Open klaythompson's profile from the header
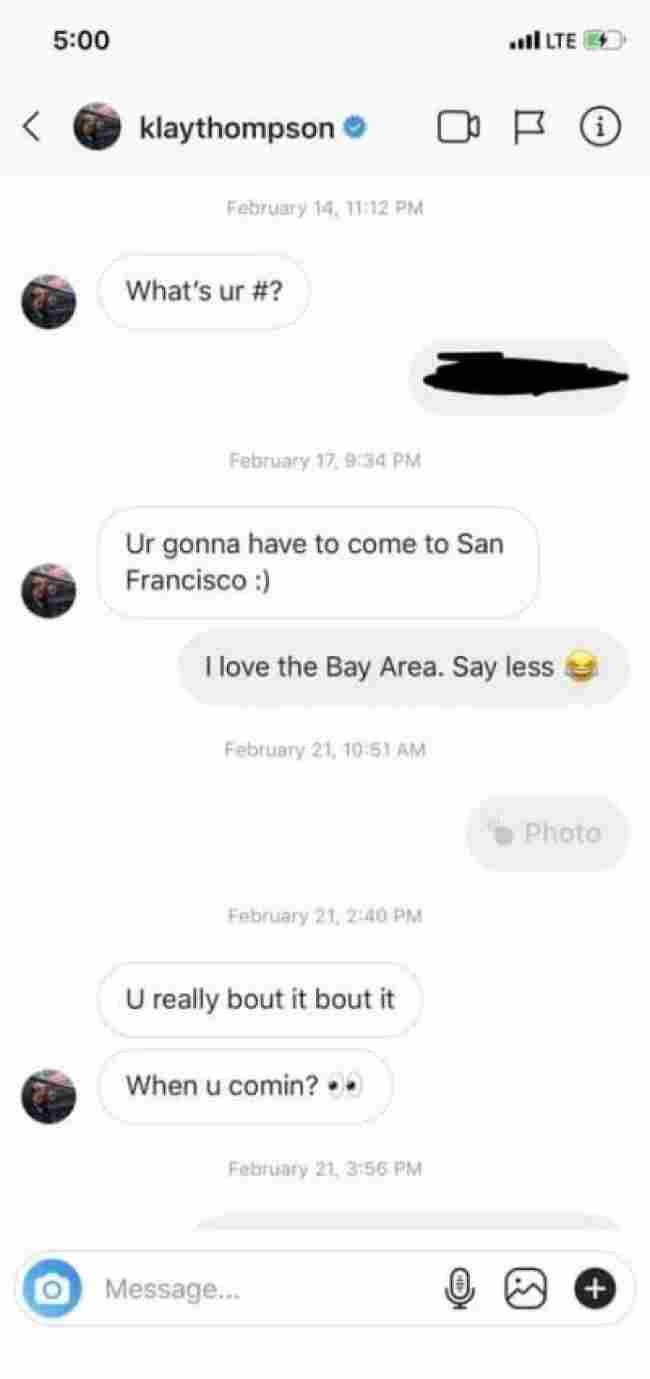This screenshot has width=650, height=1379. [238, 128]
